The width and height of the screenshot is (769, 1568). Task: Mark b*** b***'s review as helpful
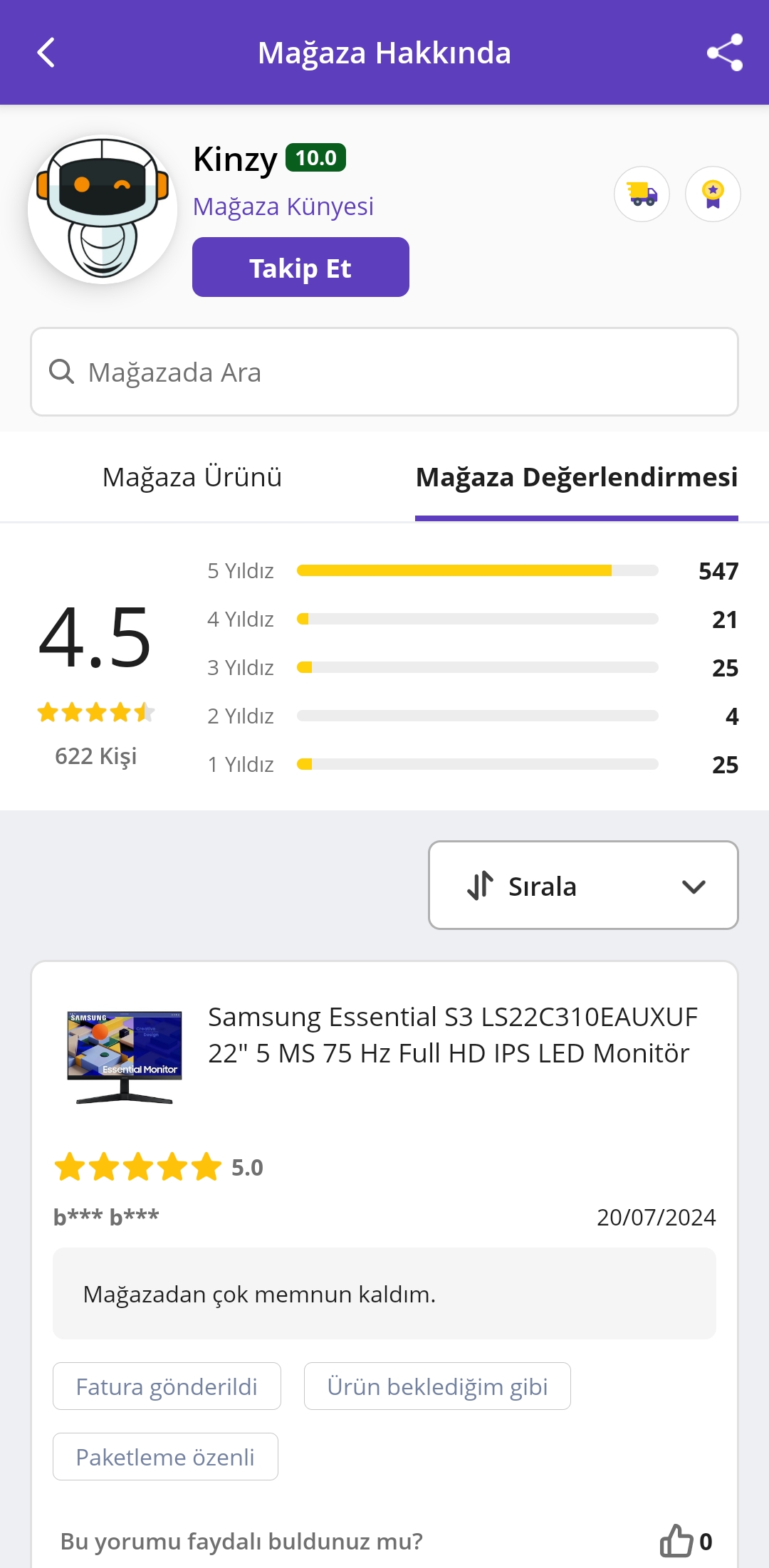click(676, 1541)
